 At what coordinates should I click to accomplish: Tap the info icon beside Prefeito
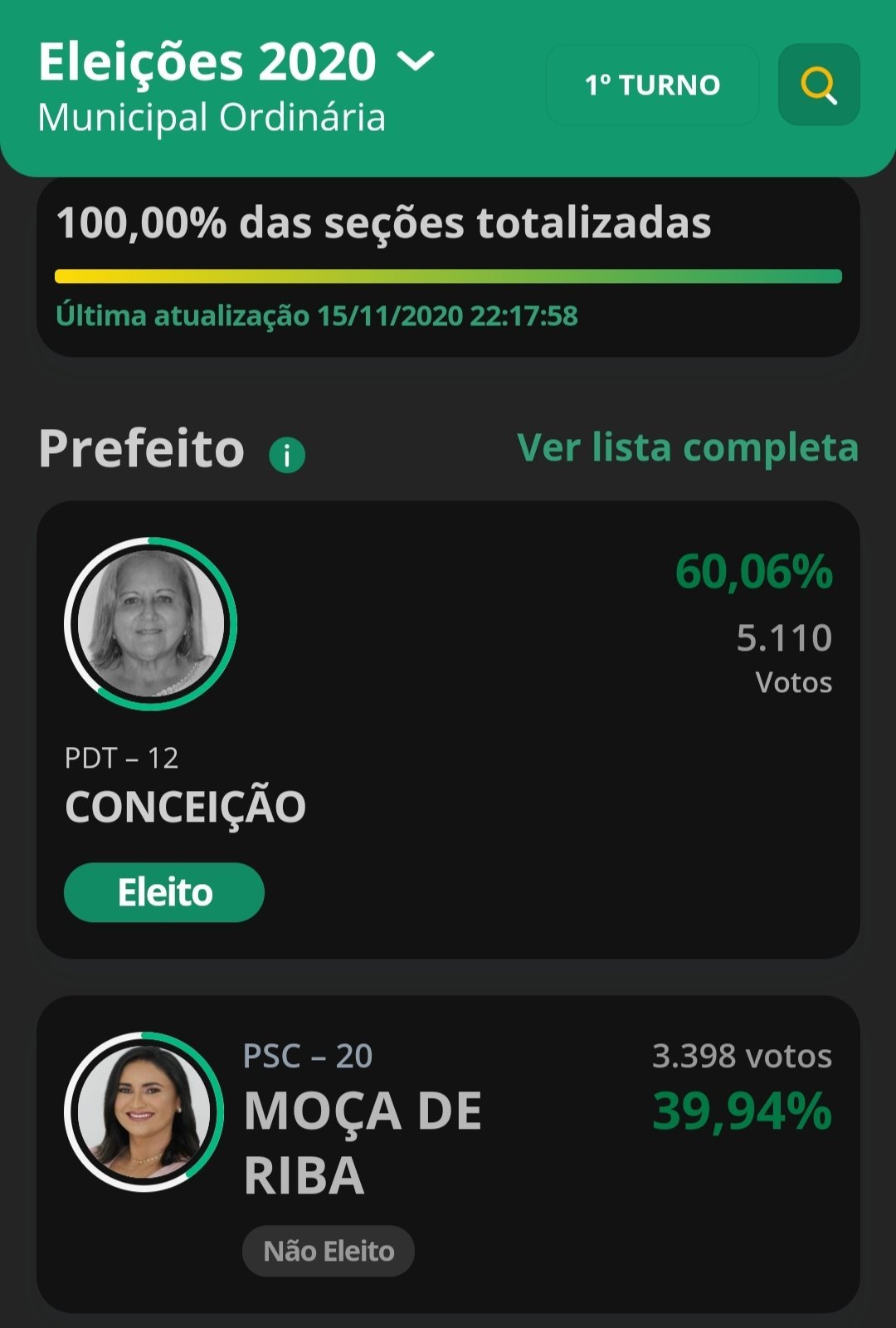point(287,454)
